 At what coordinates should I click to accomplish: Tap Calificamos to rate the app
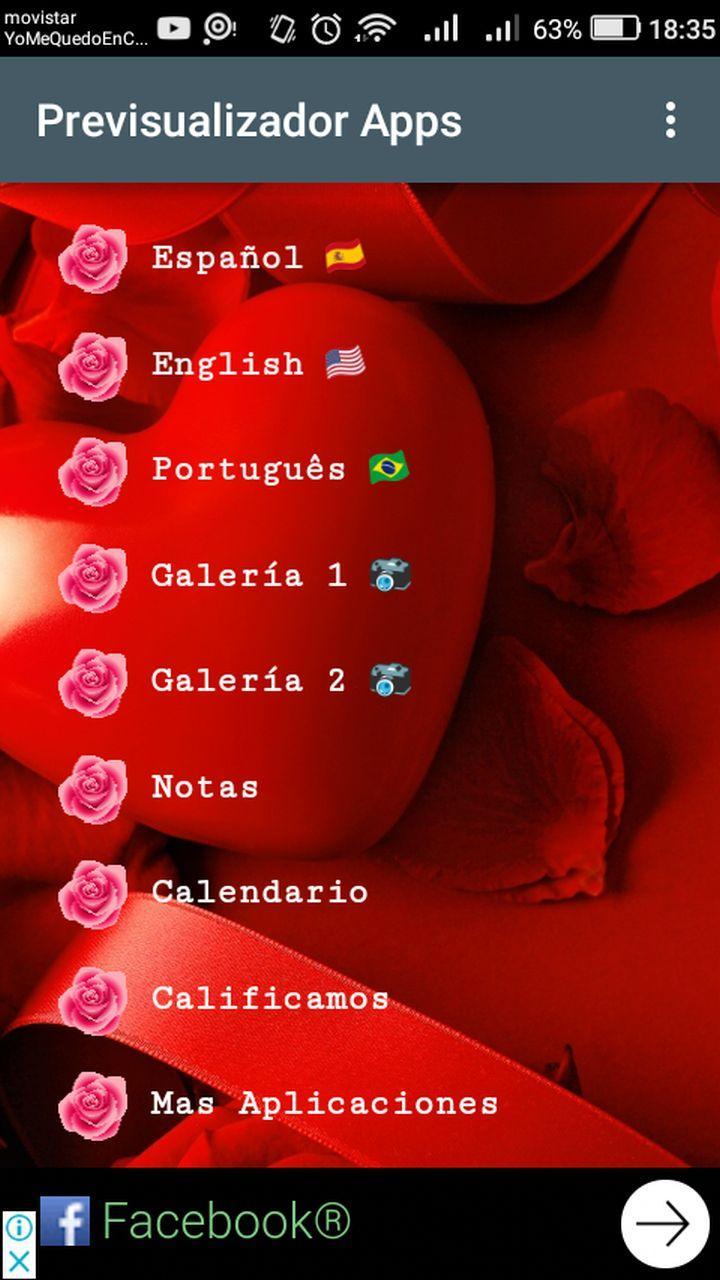pos(270,998)
